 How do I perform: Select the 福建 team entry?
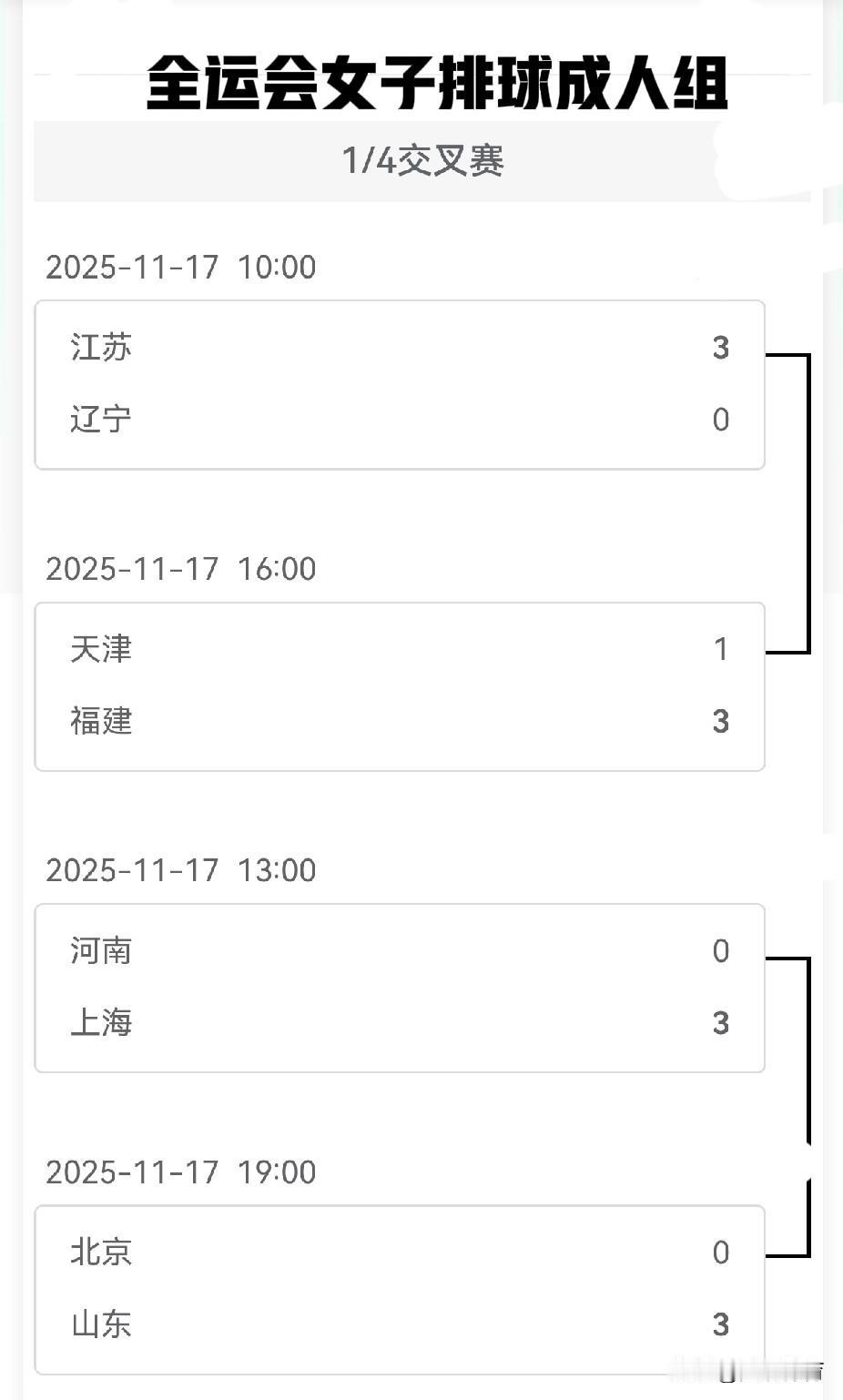(102, 722)
